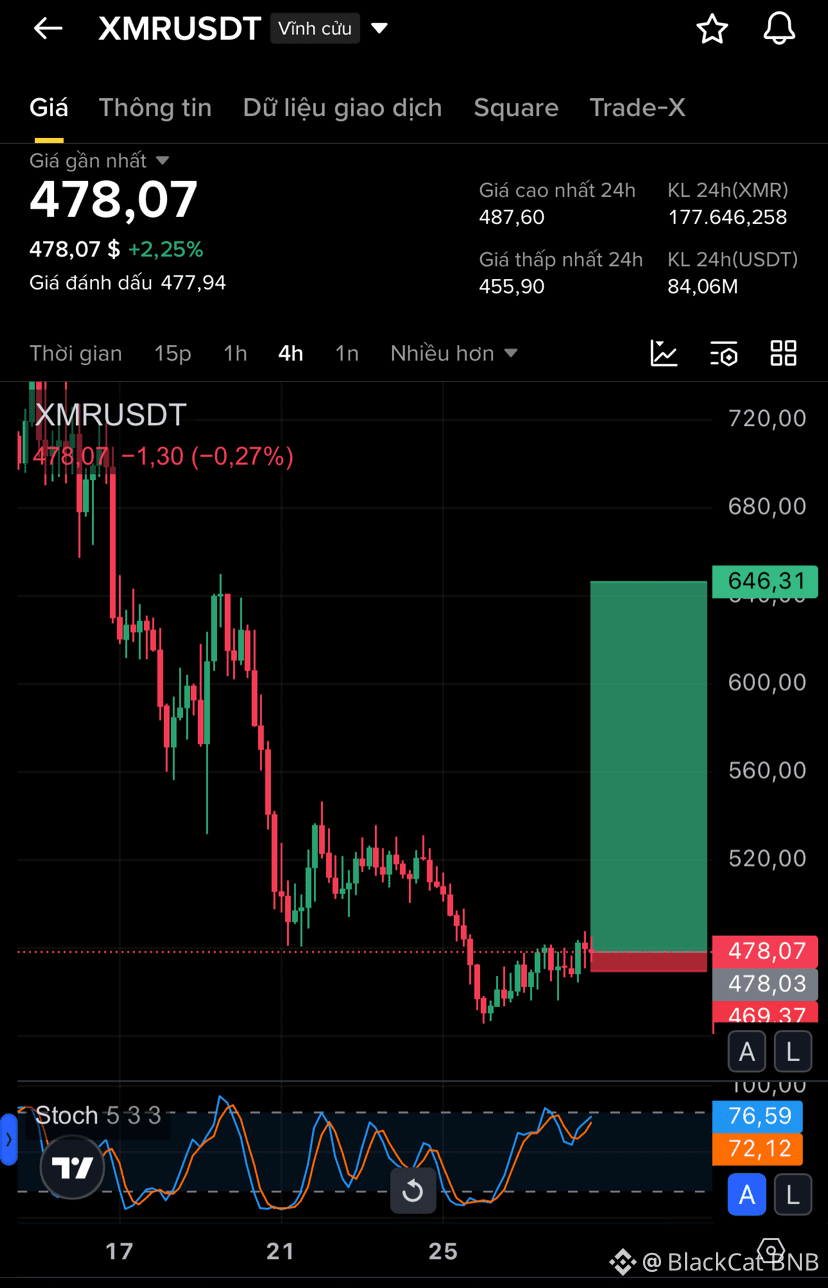
Task: Tap the back arrow to exit chart view
Action: click(x=47, y=28)
